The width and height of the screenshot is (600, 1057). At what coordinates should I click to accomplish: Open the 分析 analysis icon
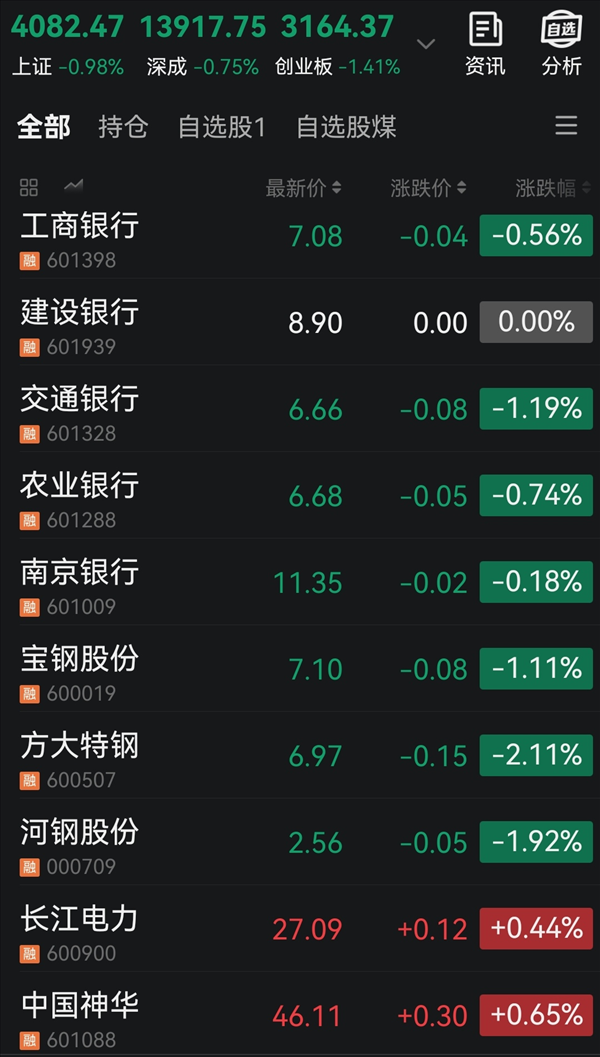pos(561,44)
